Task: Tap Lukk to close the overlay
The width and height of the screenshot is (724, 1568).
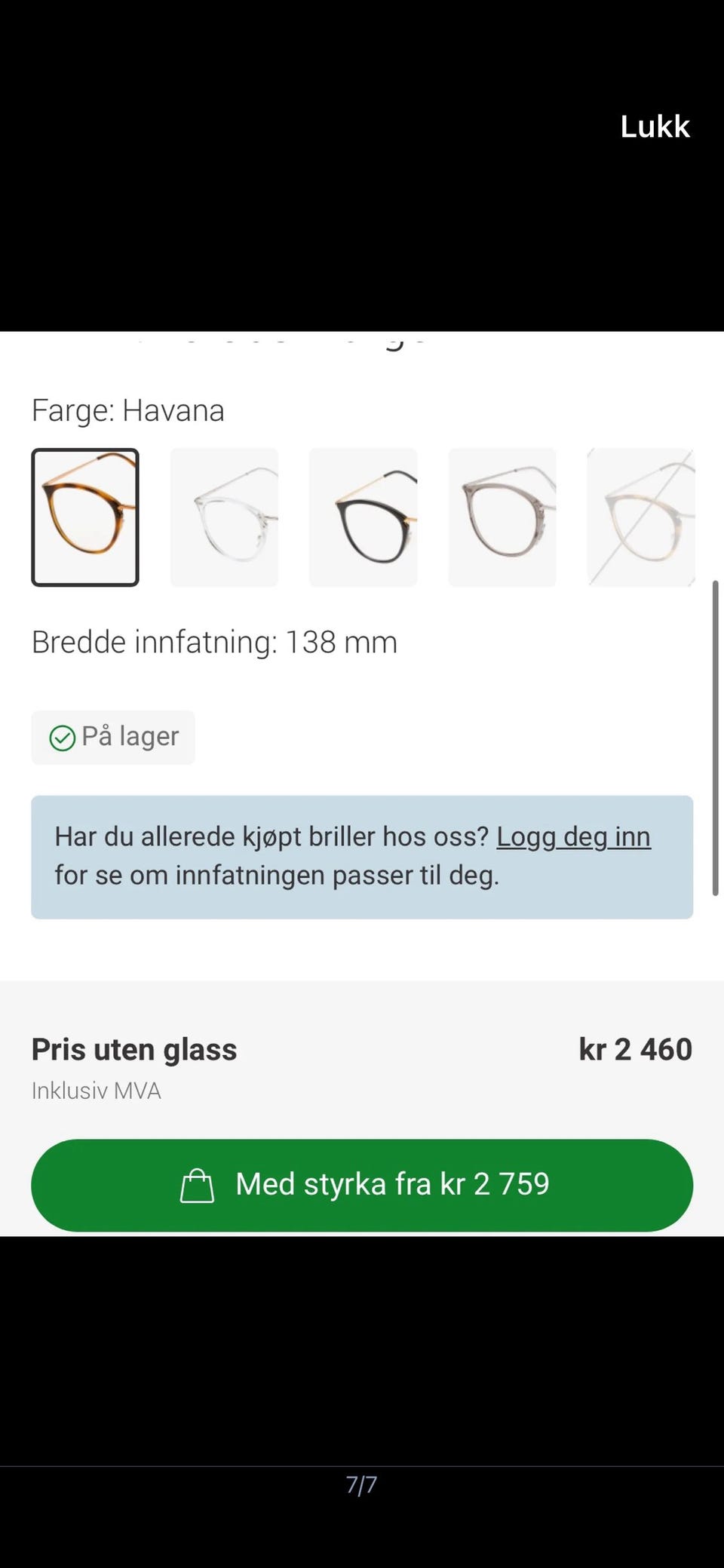Action: pos(653,127)
